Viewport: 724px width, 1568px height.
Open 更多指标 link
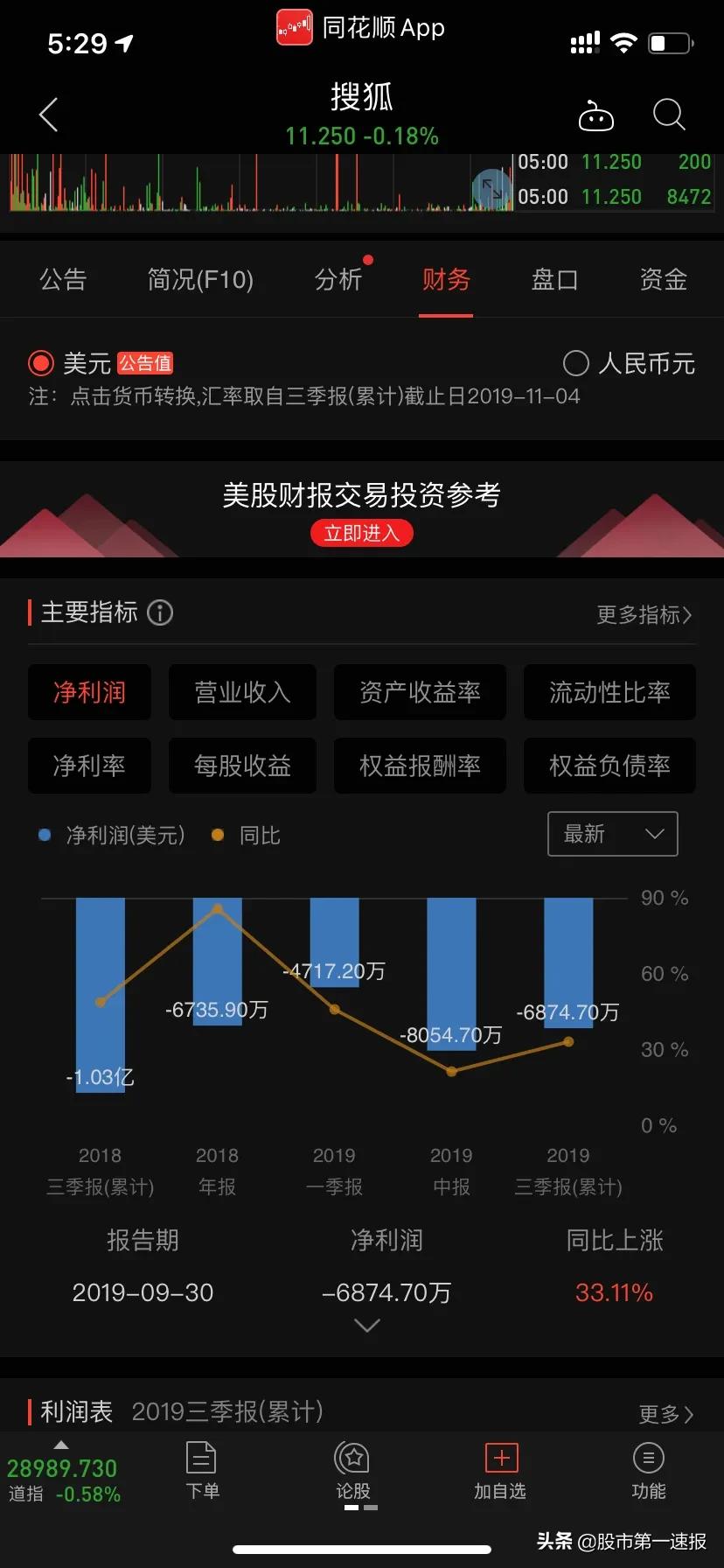pyautogui.click(x=644, y=614)
